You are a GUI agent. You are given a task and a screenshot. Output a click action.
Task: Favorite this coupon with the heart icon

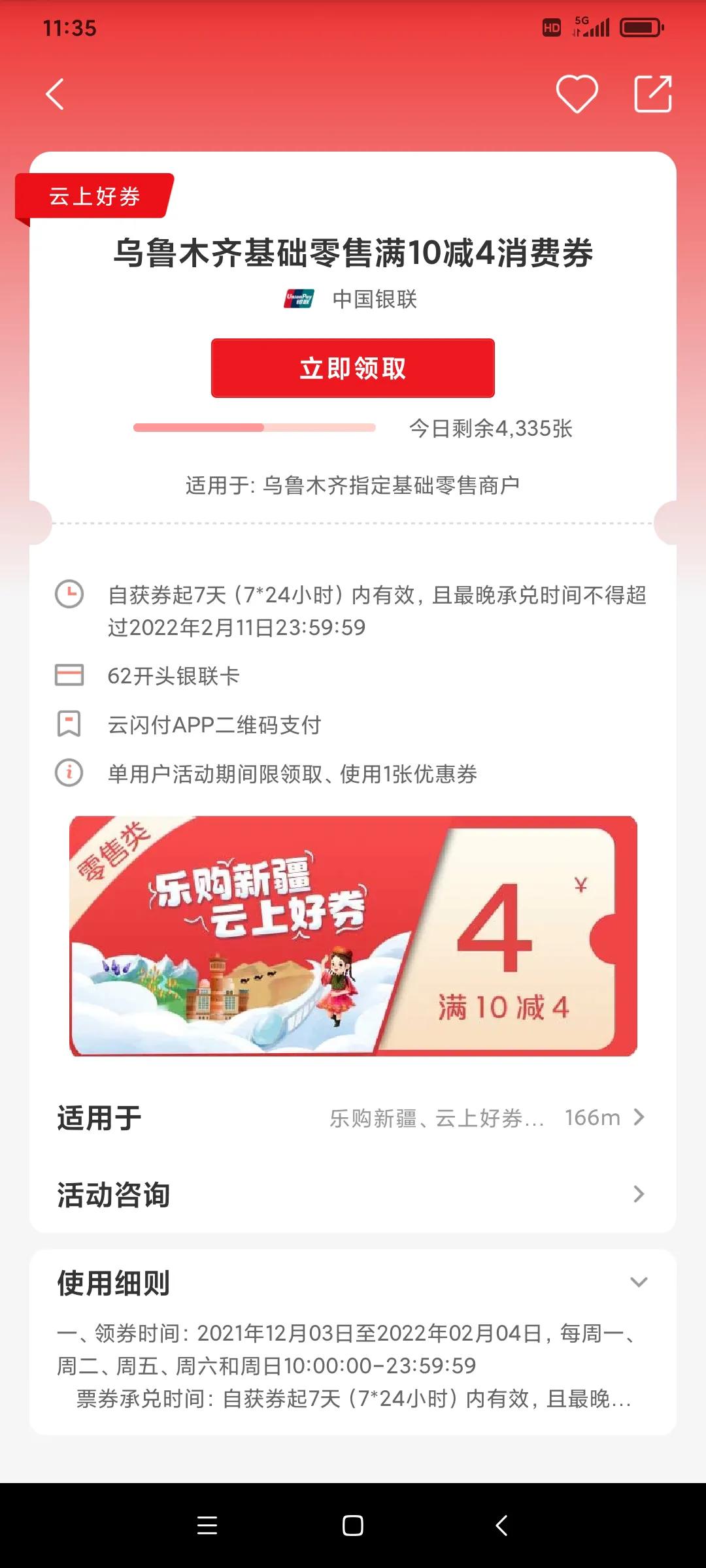point(578,95)
